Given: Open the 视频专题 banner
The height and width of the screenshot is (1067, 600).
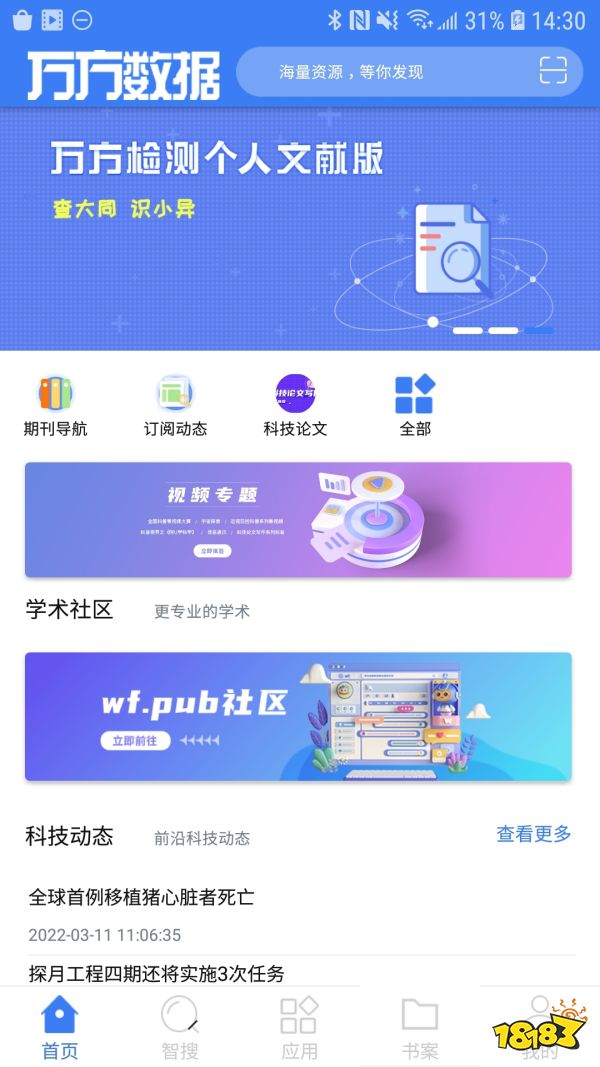Looking at the screenshot, I should [298, 519].
